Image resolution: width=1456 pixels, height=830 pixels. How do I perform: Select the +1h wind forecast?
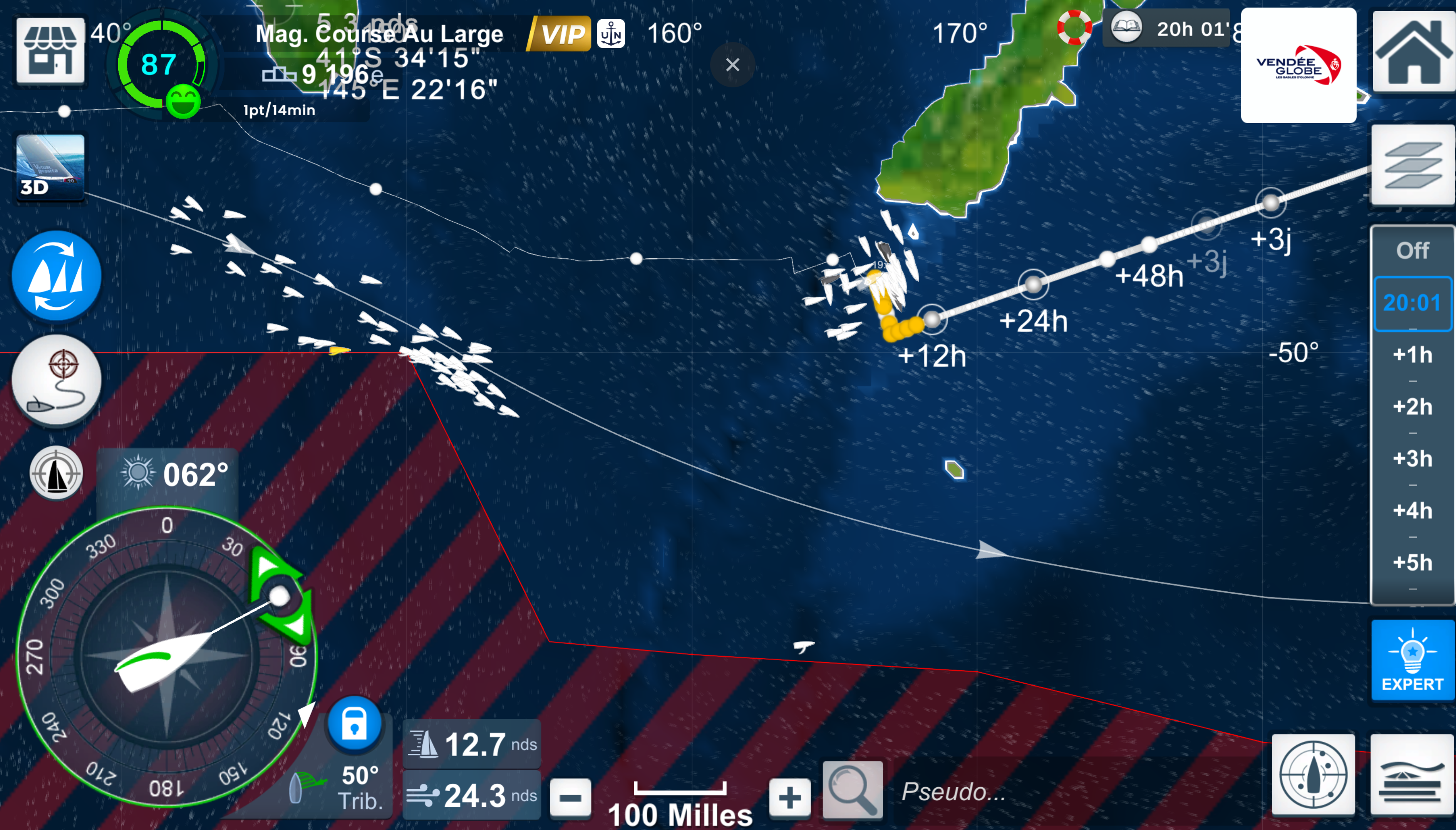point(1412,355)
